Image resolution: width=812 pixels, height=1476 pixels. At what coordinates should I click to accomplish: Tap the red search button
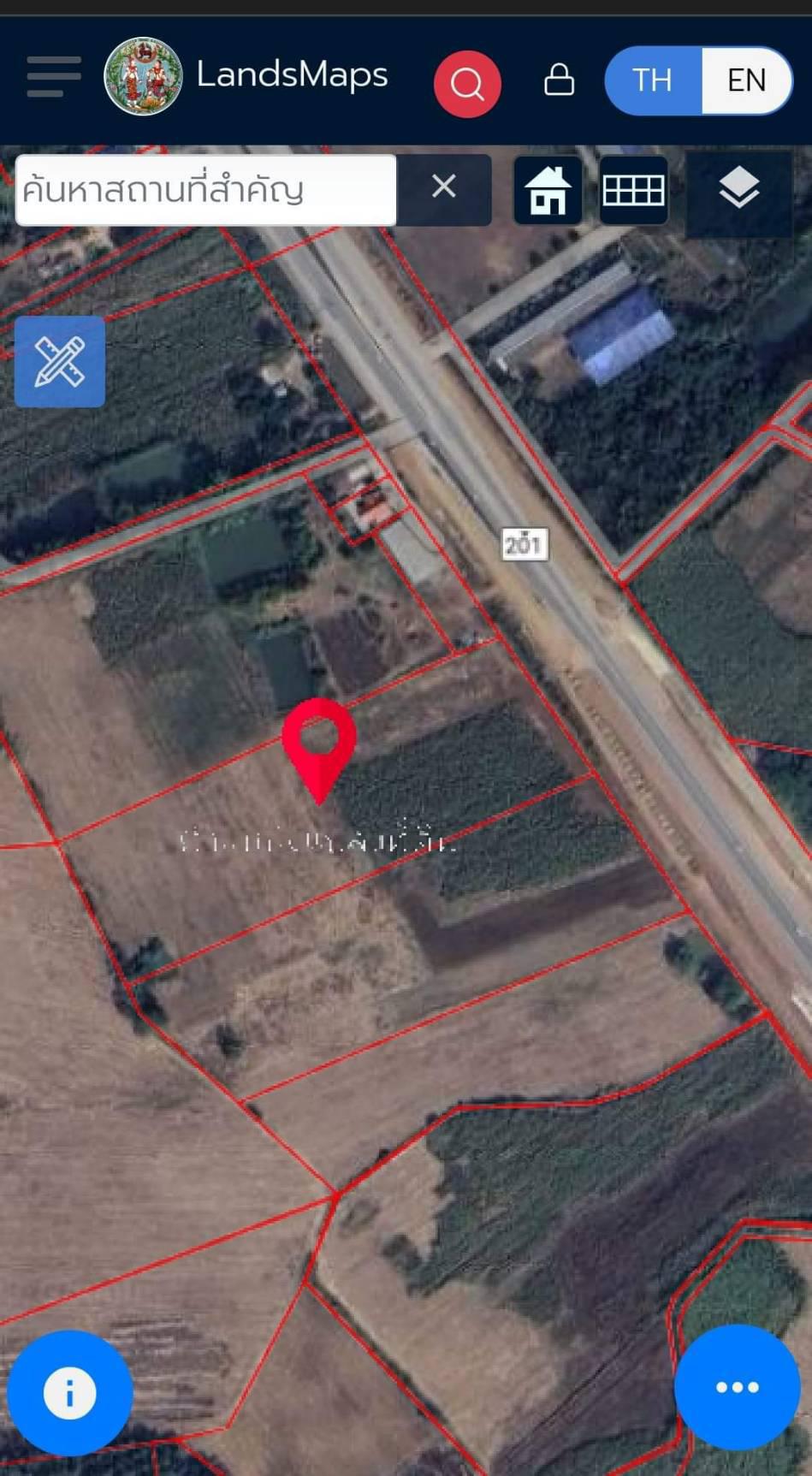pyautogui.click(x=467, y=84)
